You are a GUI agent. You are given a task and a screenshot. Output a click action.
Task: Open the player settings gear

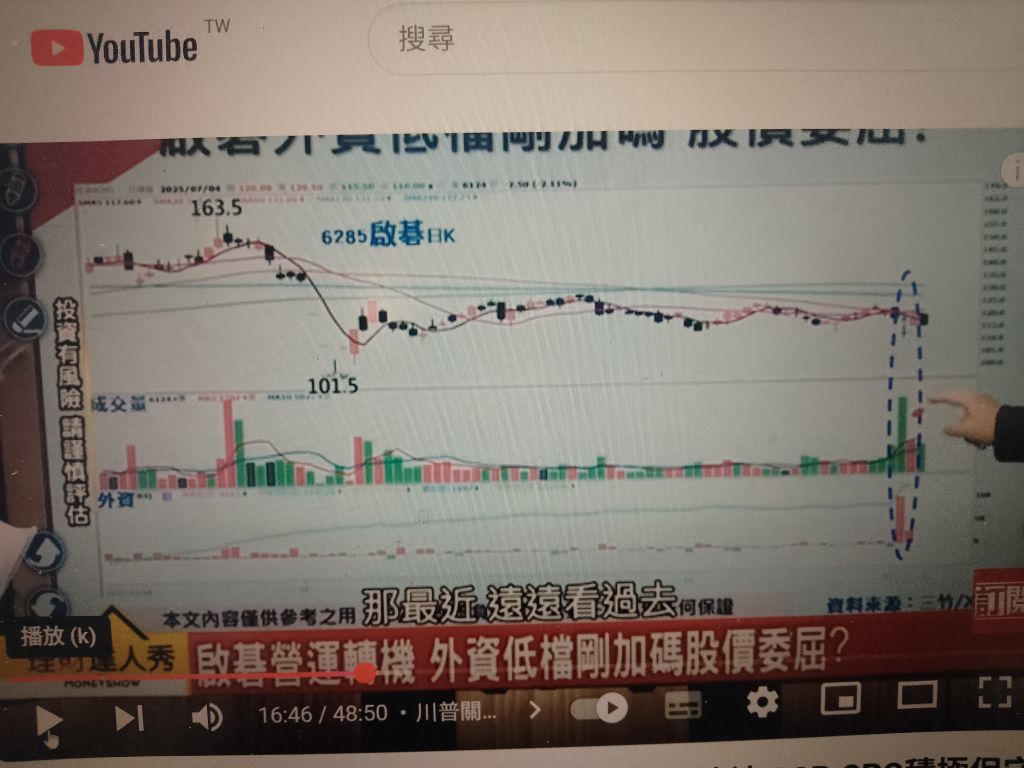[x=762, y=702]
